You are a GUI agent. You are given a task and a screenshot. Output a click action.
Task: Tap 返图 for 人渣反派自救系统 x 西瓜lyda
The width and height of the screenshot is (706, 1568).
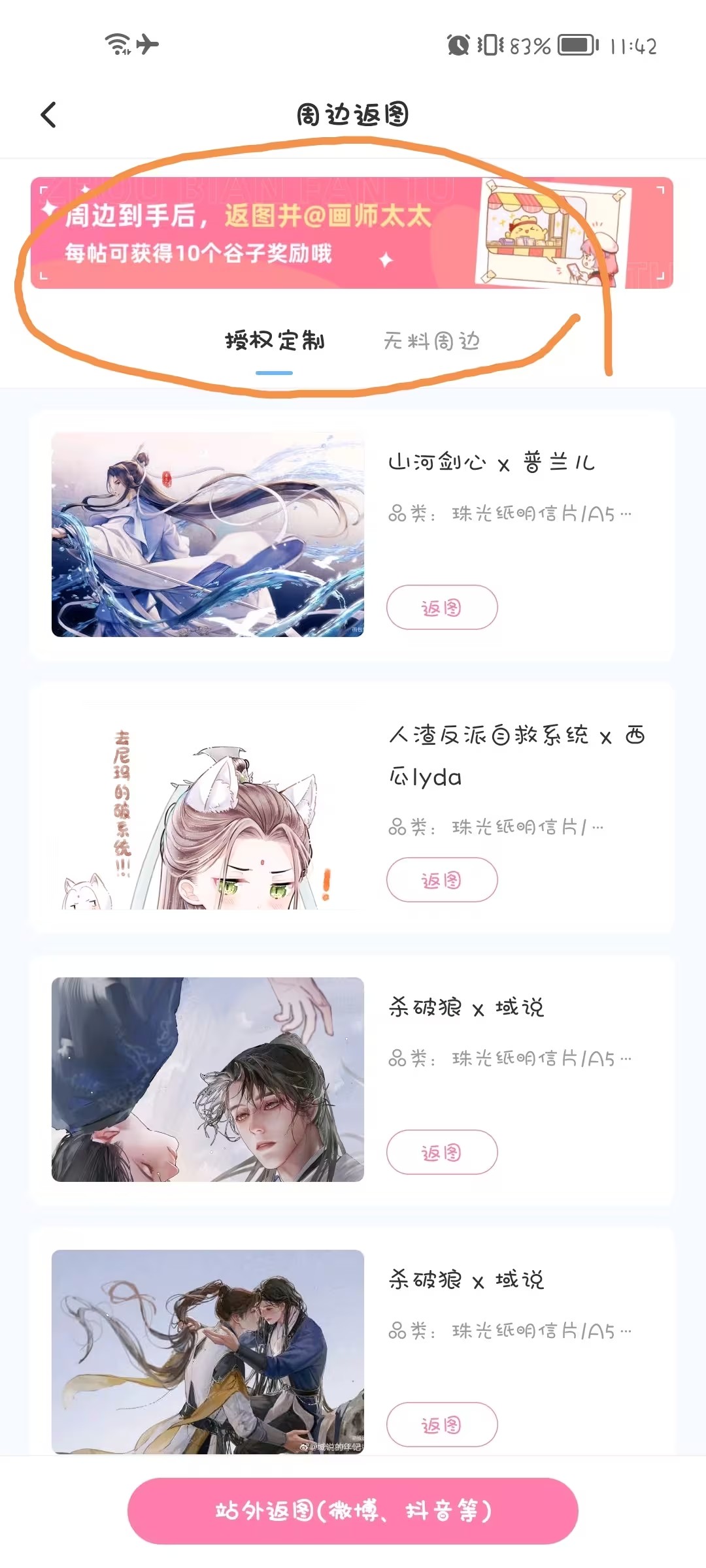pyautogui.click(x=442, y=880)
